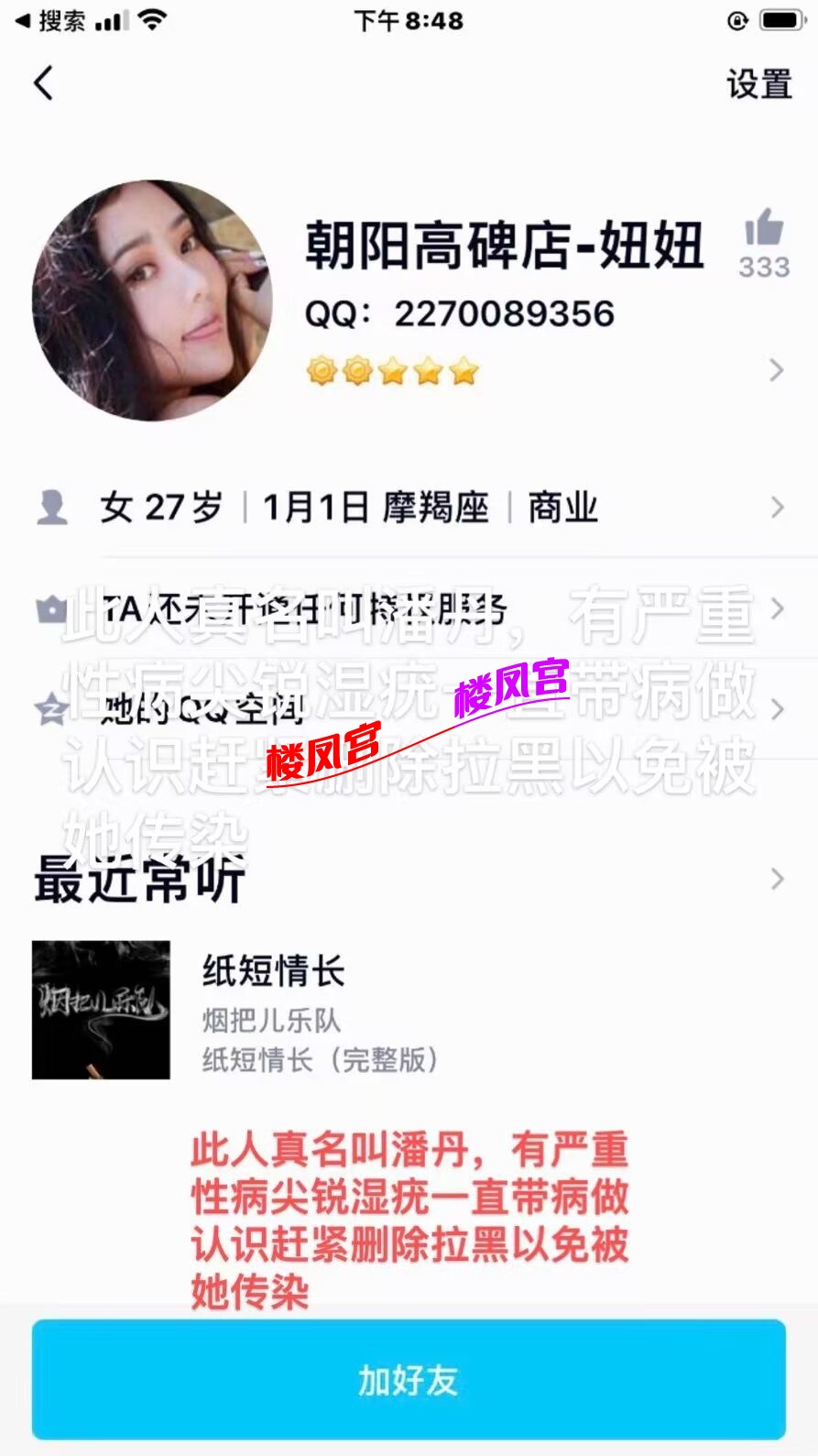This screenshot has width=818, height=1456.
Task: Tap the 加好友 button
Action: [409, 1380]
